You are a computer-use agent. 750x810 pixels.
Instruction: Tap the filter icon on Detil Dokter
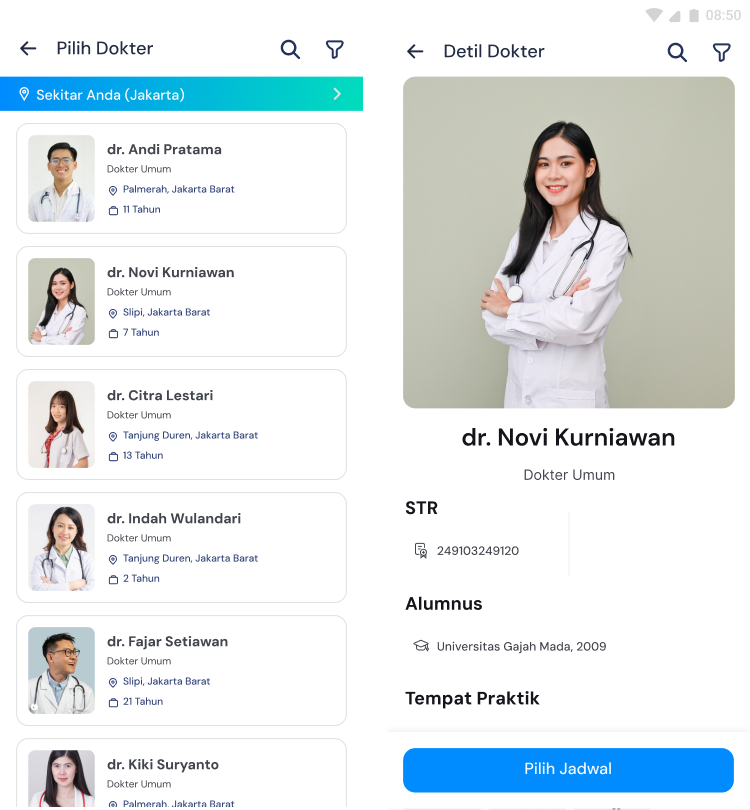[721, 52]
